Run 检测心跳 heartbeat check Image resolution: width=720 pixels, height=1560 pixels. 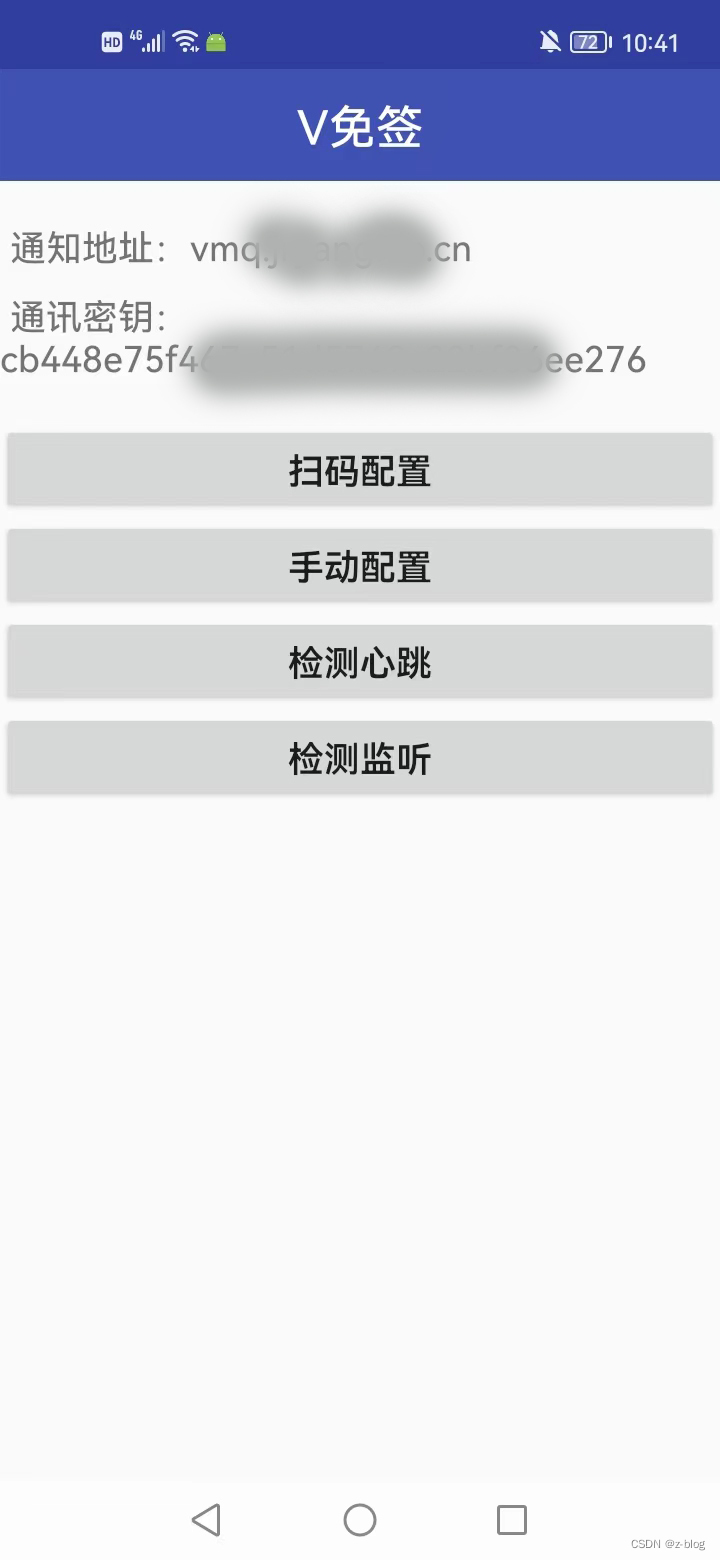[360, 661]
